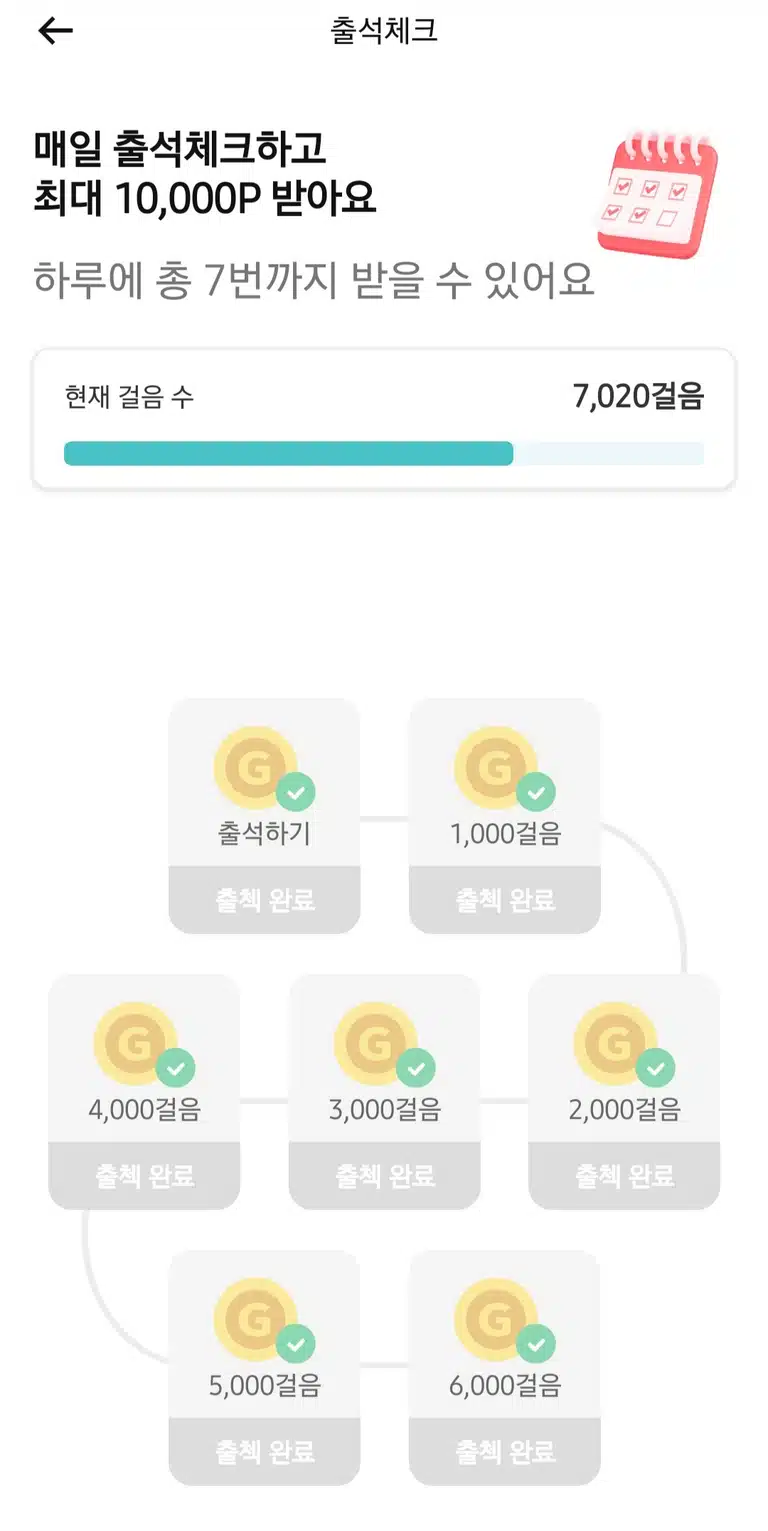Tap the 6,000걸음 reward card
The height and width of the screenshot is (1531, 768).
click(505, 1368)
